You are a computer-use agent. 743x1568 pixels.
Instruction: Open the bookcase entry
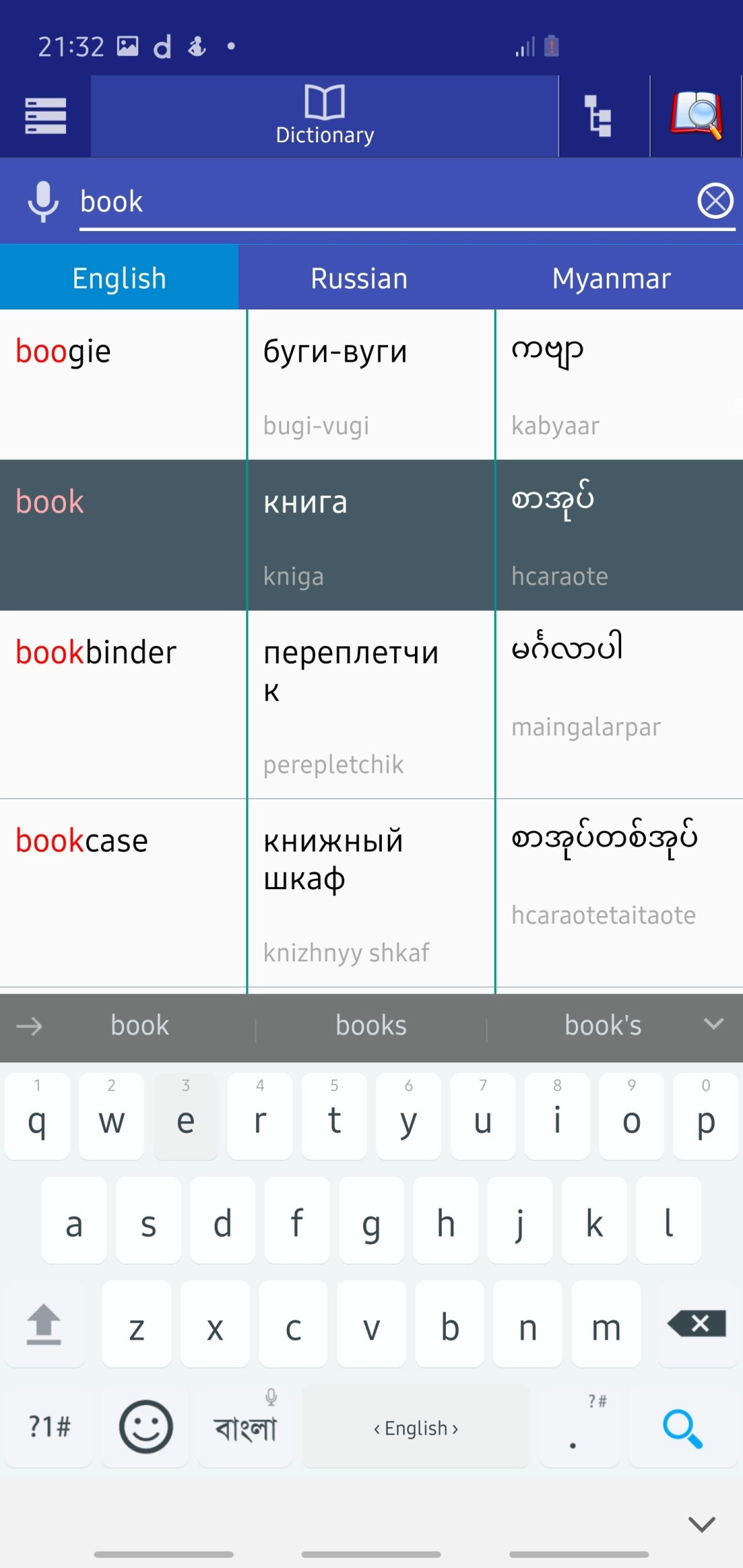(x=122, y=892)
